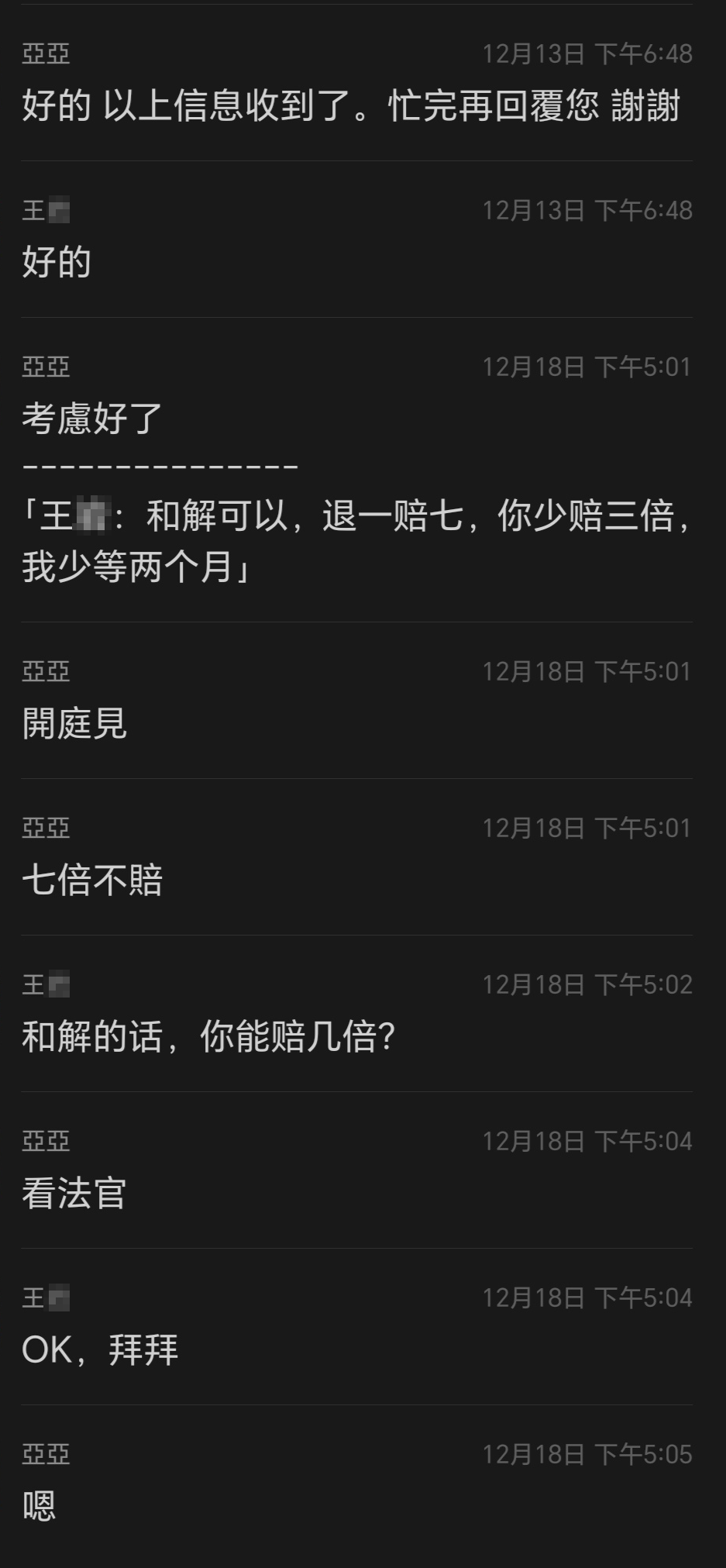Screen dimensions: 726x1568
Task: Click the 王 sender name above OK，拜拜
Action: click(x=45, y=1297)
